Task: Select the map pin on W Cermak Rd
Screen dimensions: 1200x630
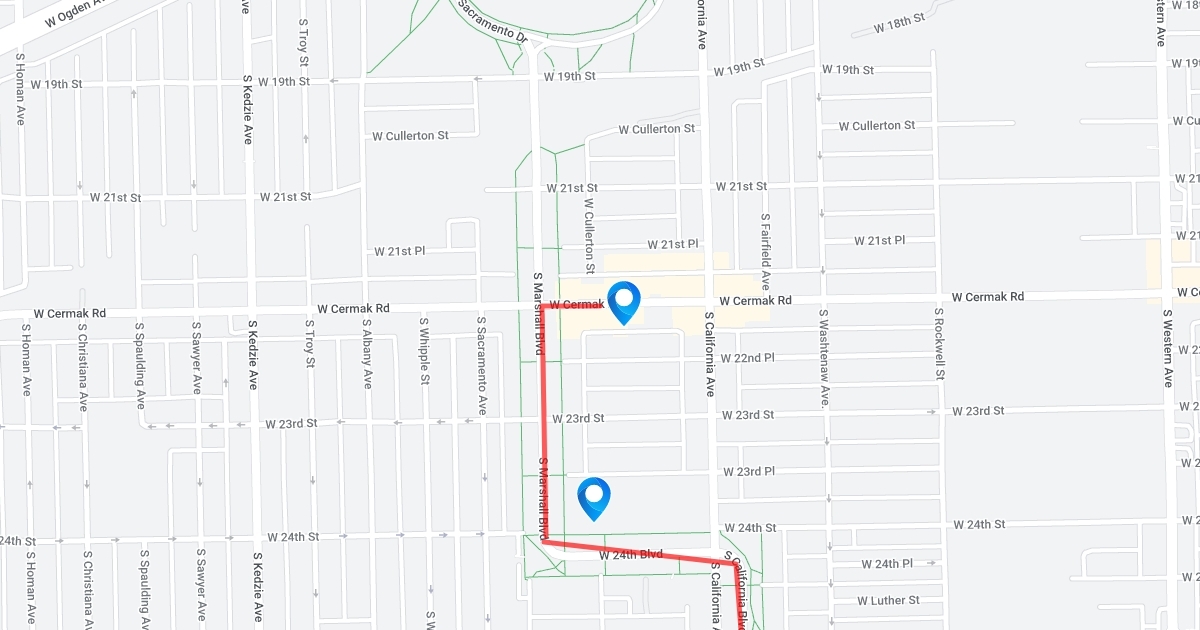Action: point(624,302)
